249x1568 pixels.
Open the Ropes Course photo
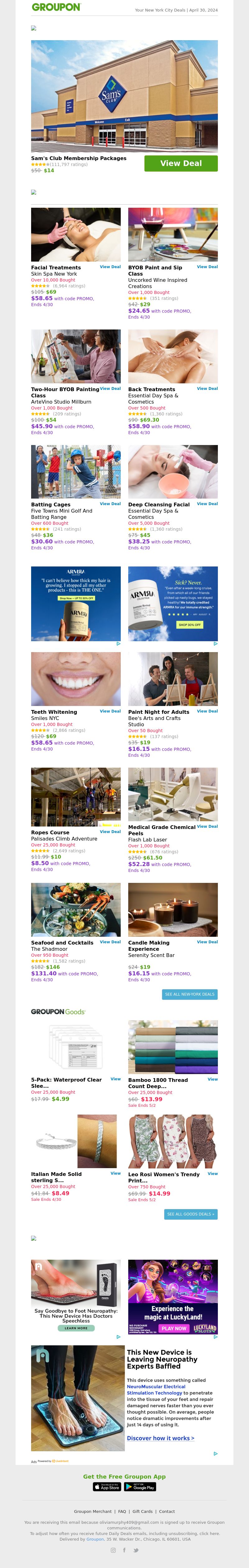[76, 797]
